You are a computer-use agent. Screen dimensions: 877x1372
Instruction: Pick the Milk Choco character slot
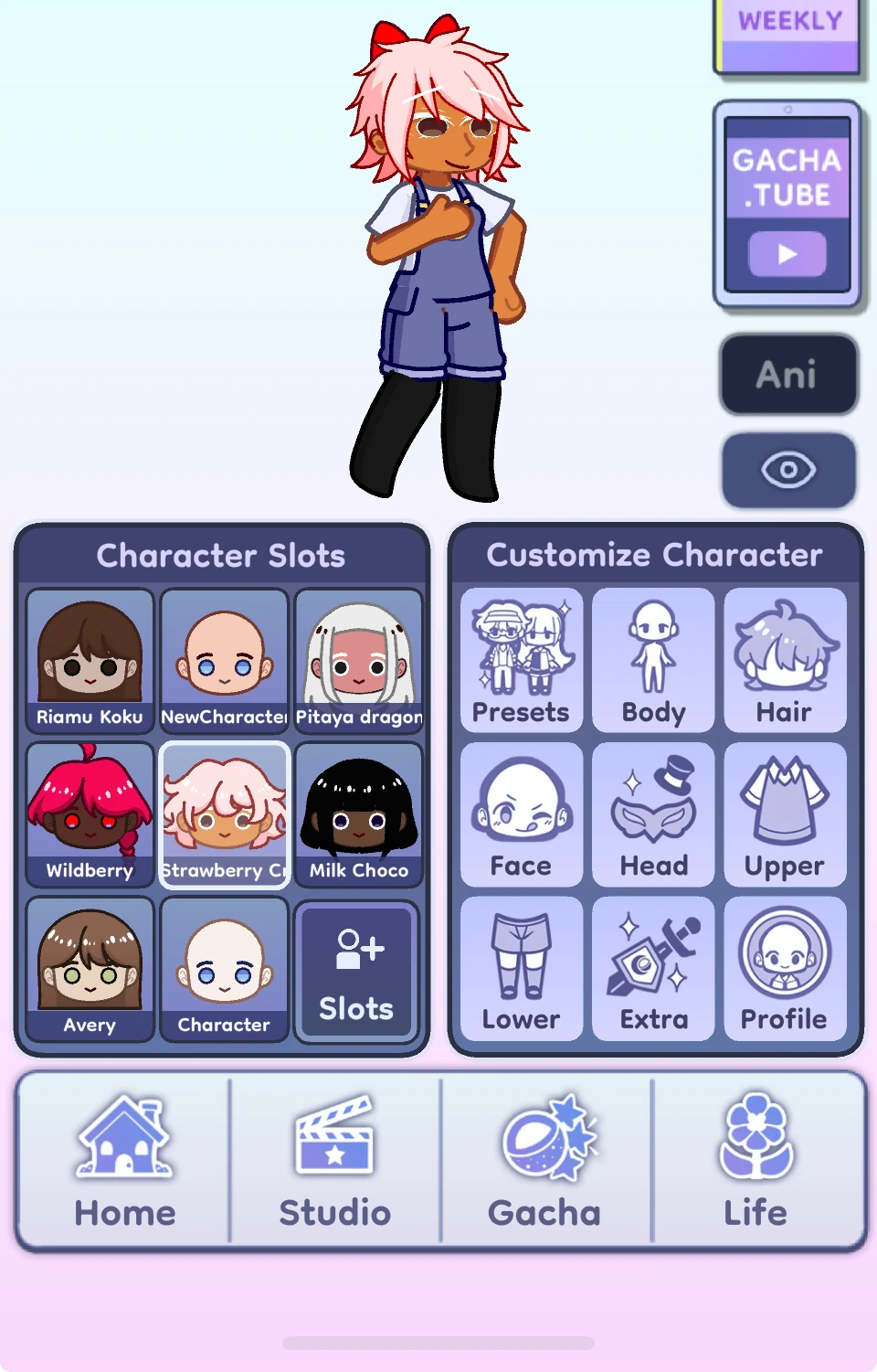pyautogui.click(x=359, y=814)
